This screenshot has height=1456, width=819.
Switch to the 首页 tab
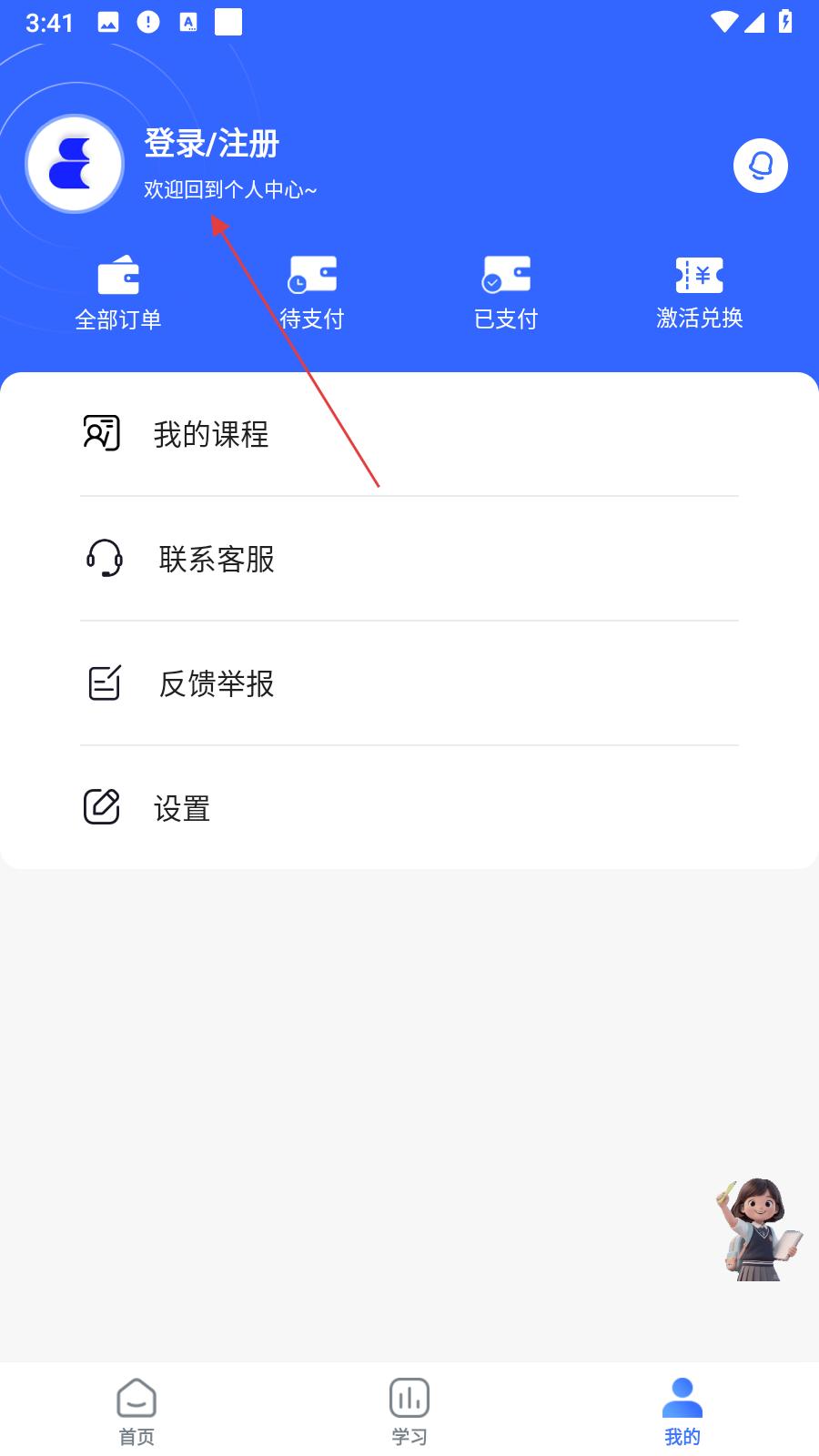pos(136,1411)
